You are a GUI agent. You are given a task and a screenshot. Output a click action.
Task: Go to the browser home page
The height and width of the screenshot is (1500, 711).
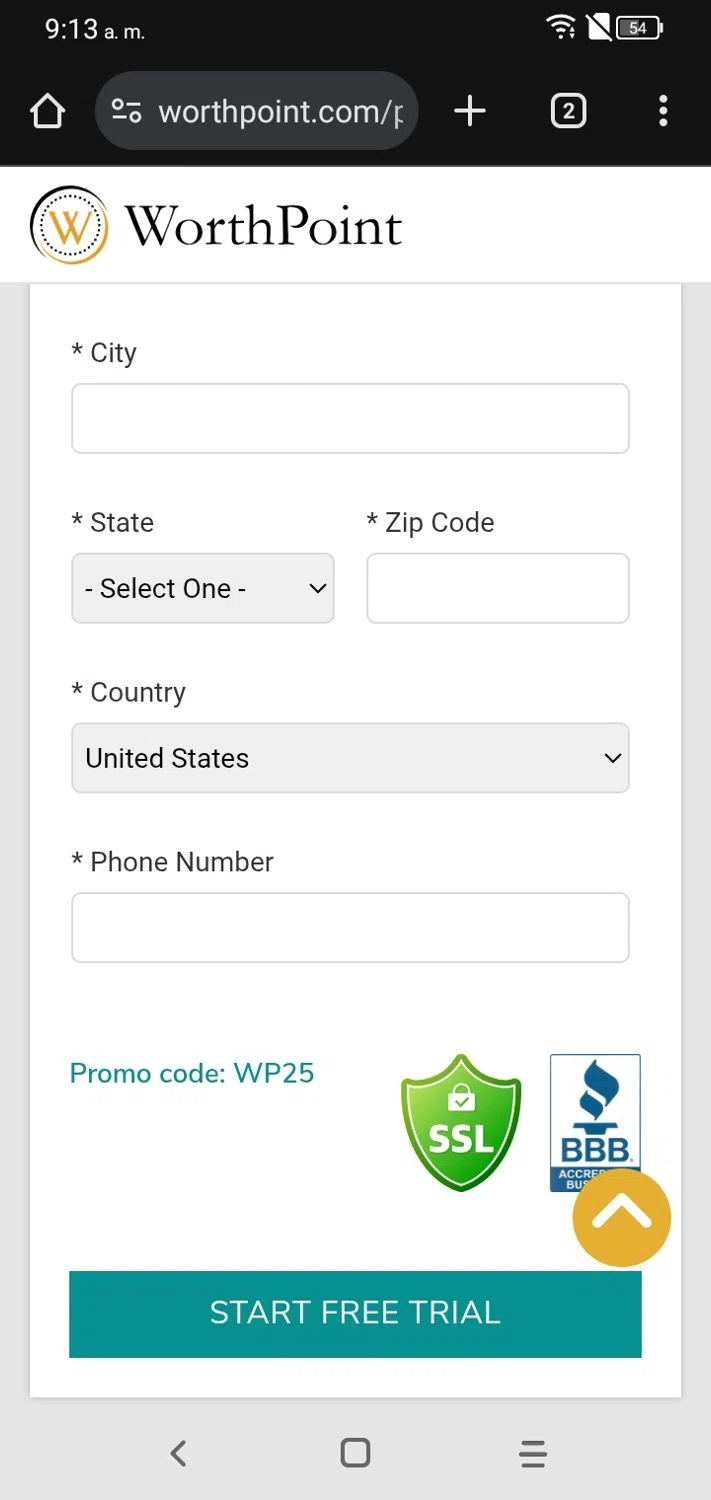(47, 111)
